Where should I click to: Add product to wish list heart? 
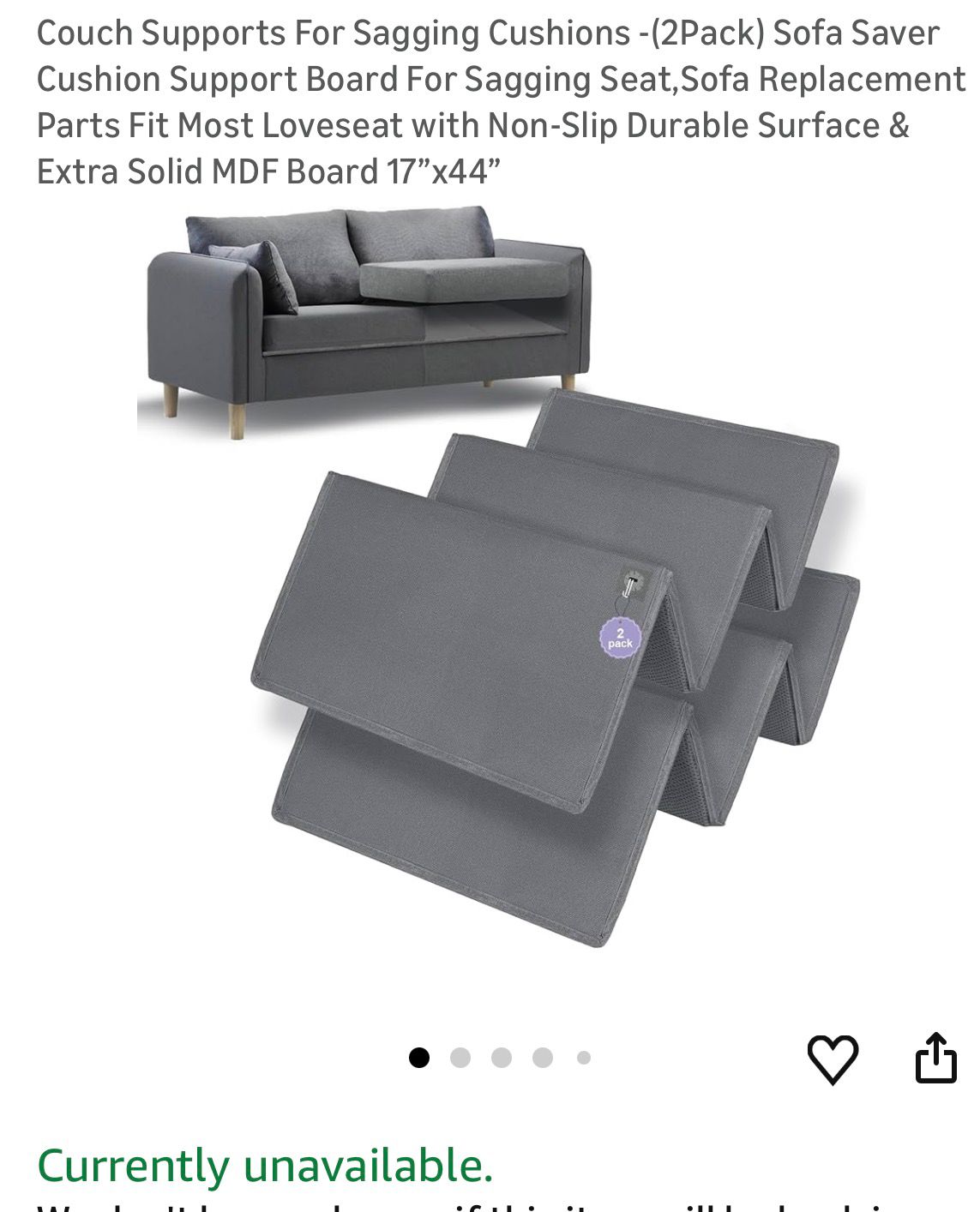click(x=832, y=1059)
